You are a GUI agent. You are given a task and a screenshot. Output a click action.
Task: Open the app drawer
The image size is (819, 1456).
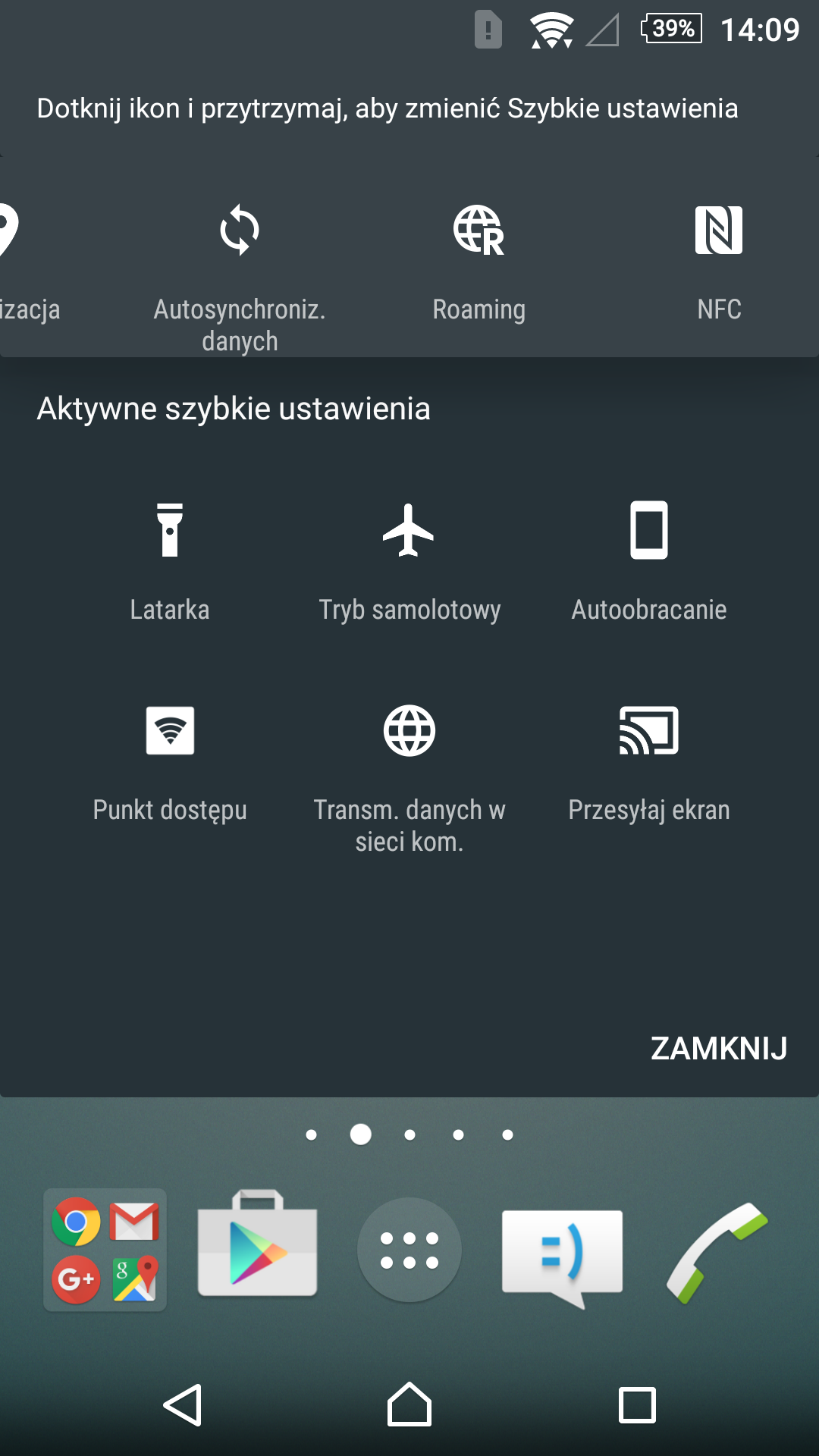tap(409, 1250)
